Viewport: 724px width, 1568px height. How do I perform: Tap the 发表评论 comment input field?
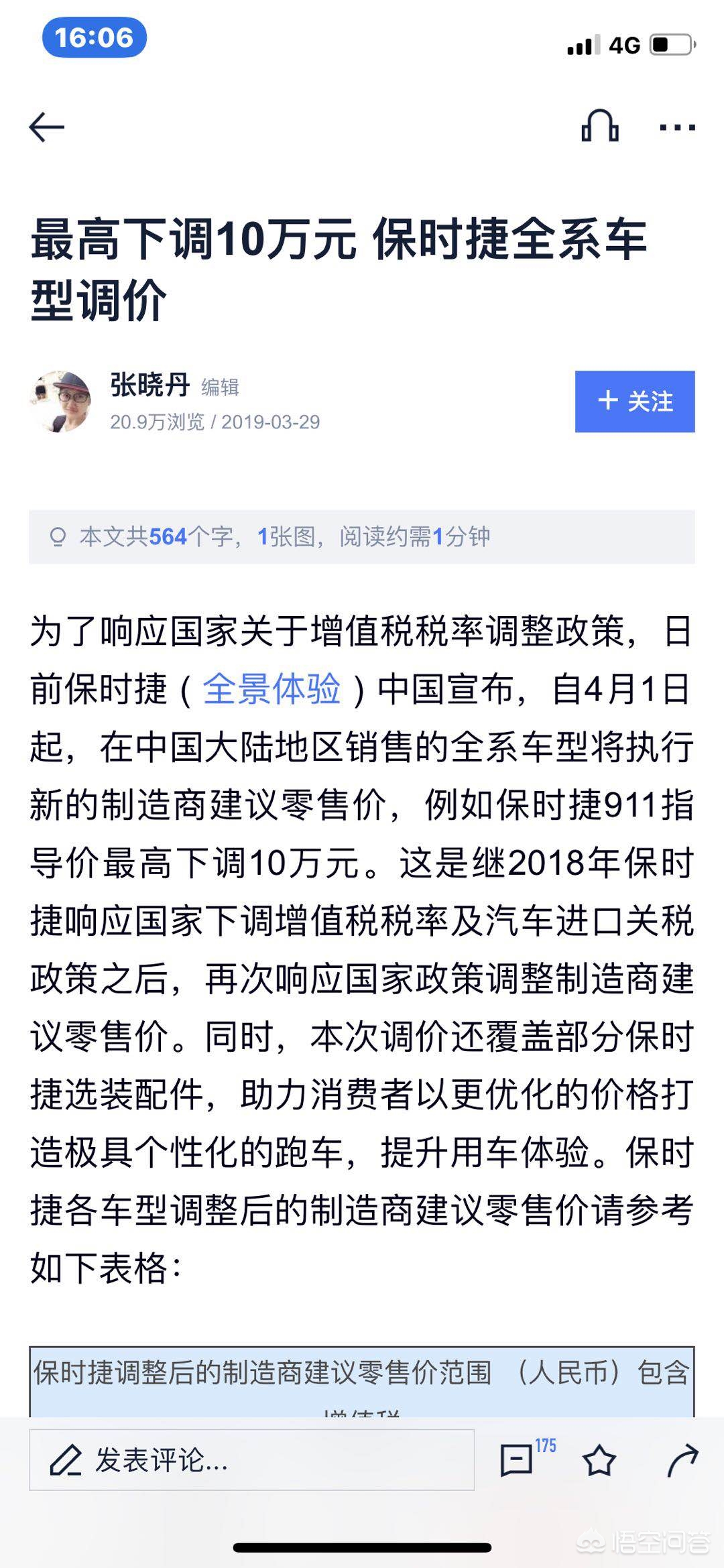(x=251, y=1459)
